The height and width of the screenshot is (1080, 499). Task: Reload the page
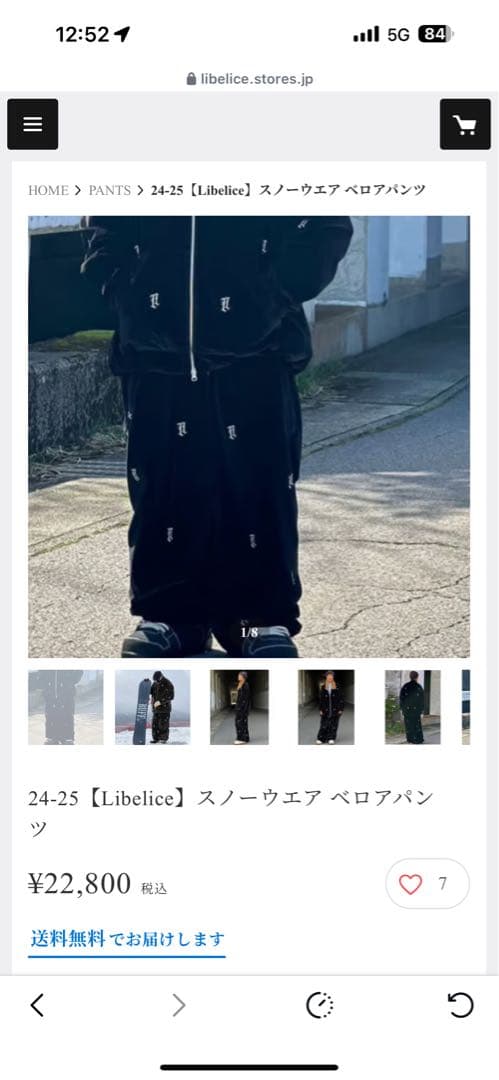(x=460, y=1006)
